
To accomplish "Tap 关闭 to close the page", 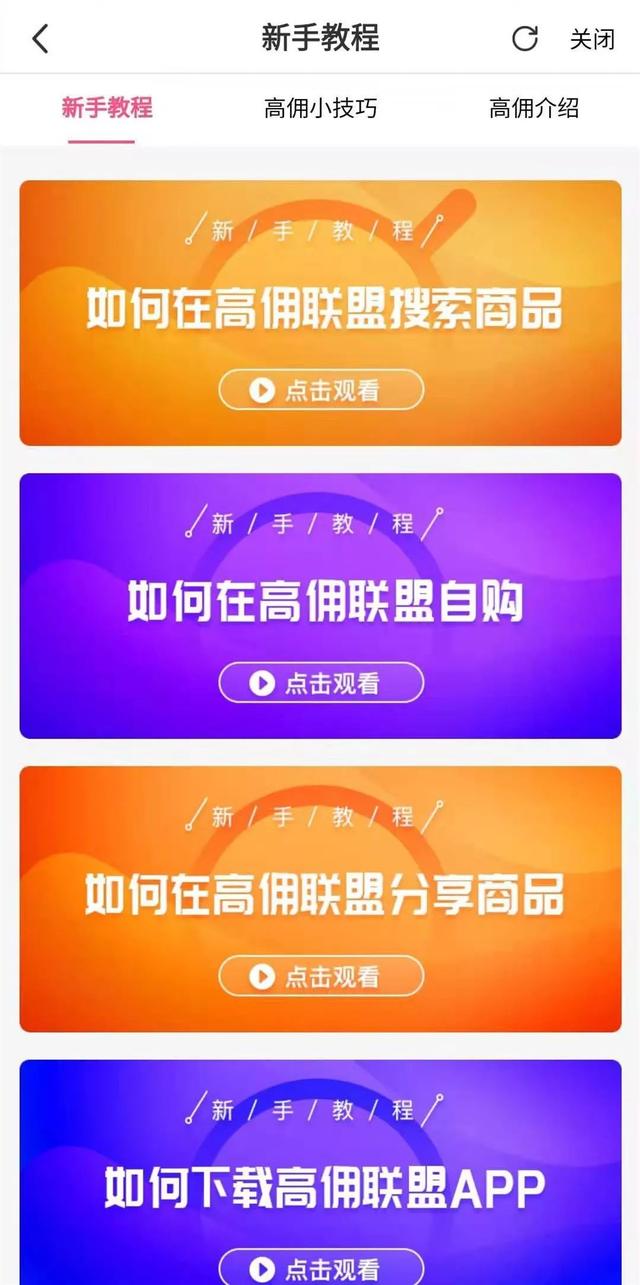I will 592,40.
